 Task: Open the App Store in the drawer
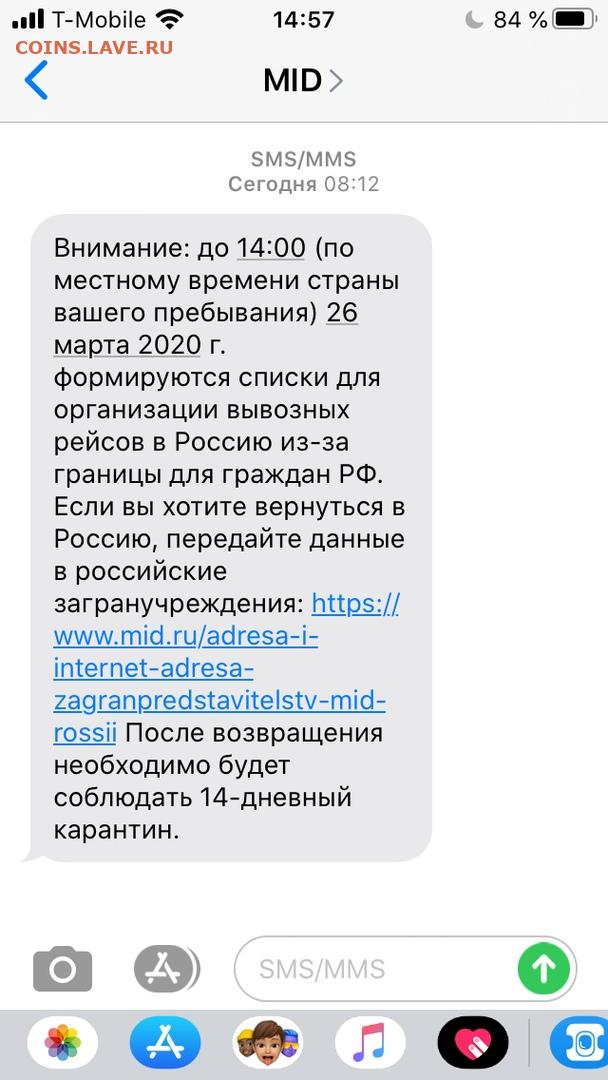[x=165, y=1043]
